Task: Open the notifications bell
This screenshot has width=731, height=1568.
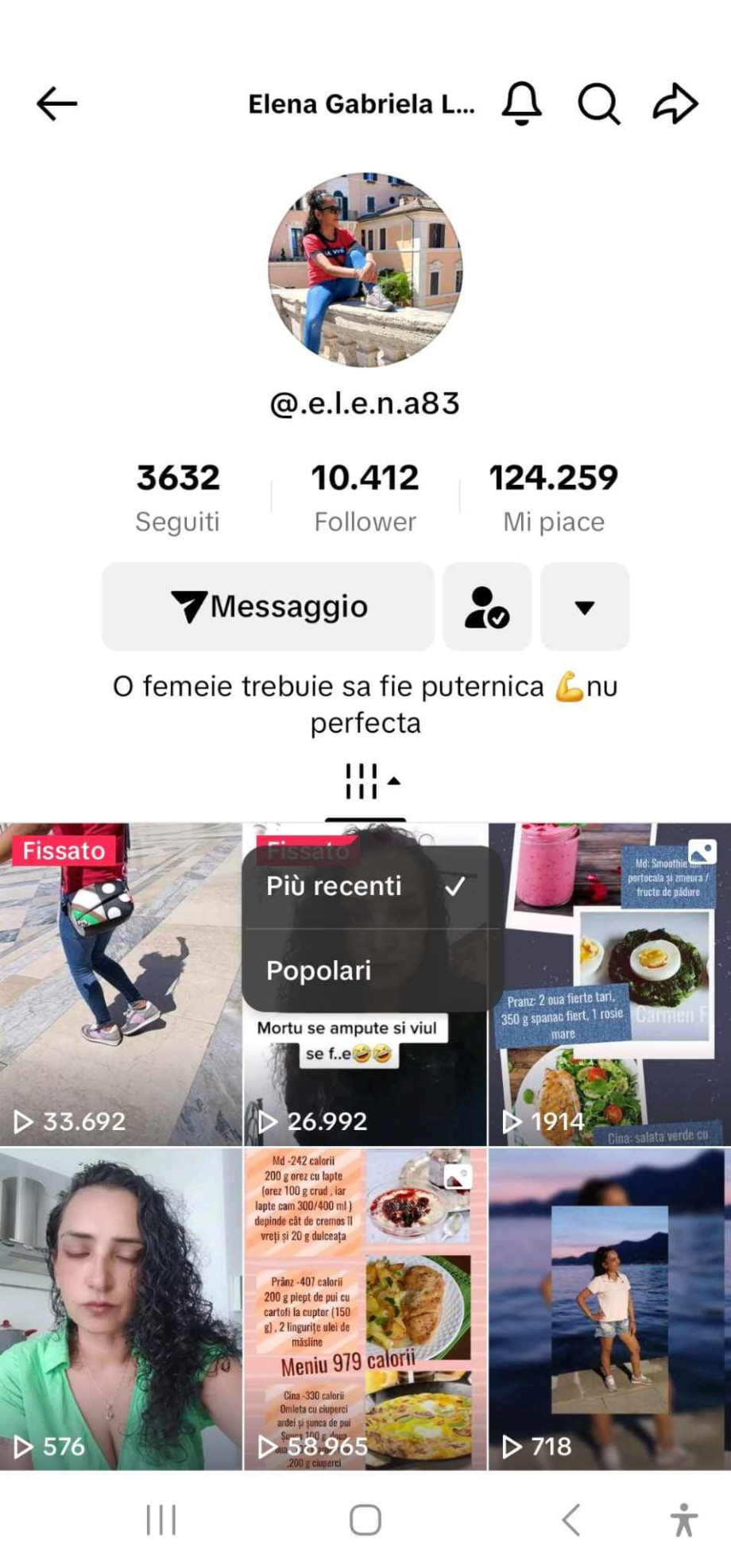Action: tap(521, 103)
